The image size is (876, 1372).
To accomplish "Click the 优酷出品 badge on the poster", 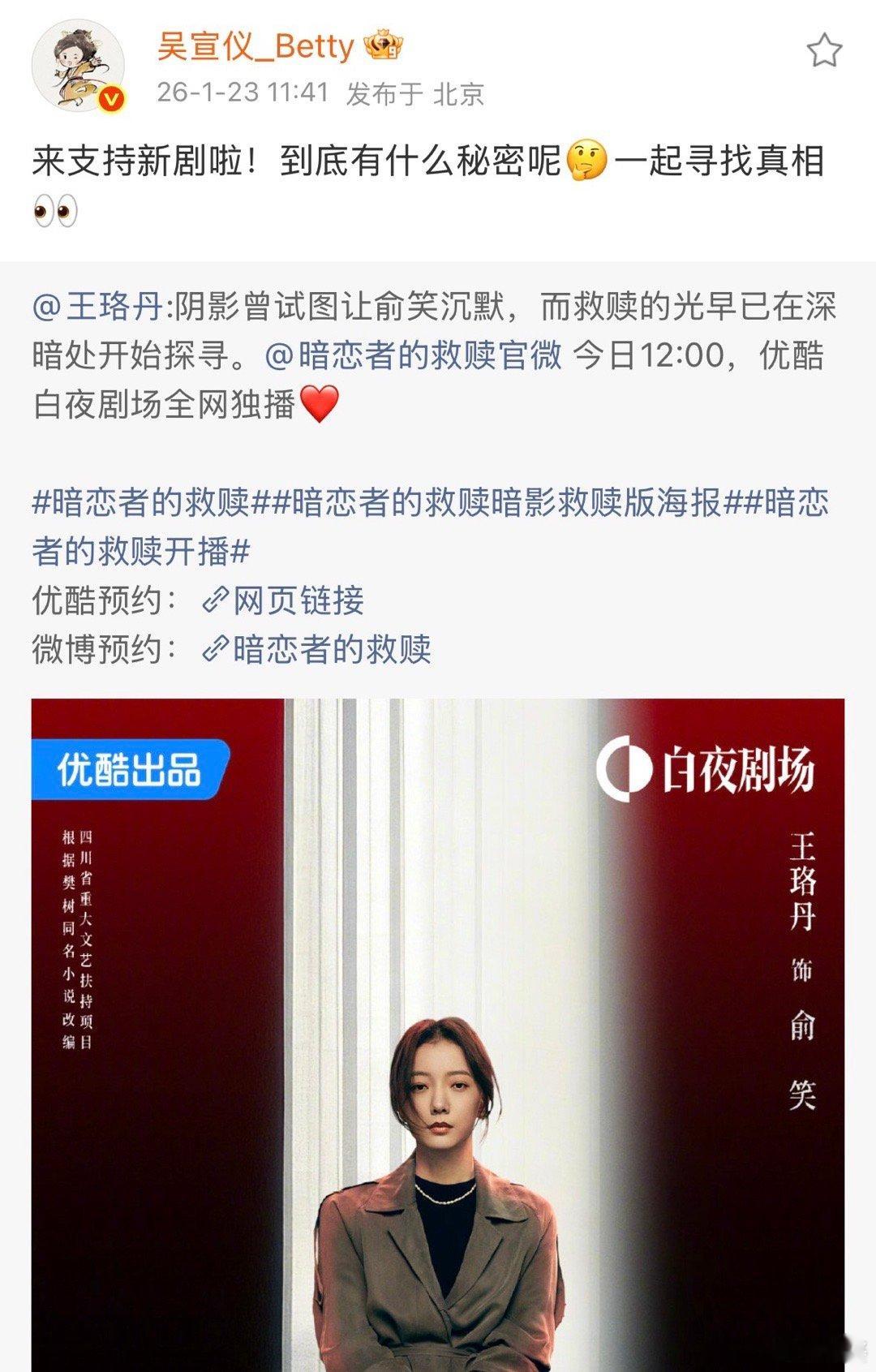I will (x=130, y=769).
